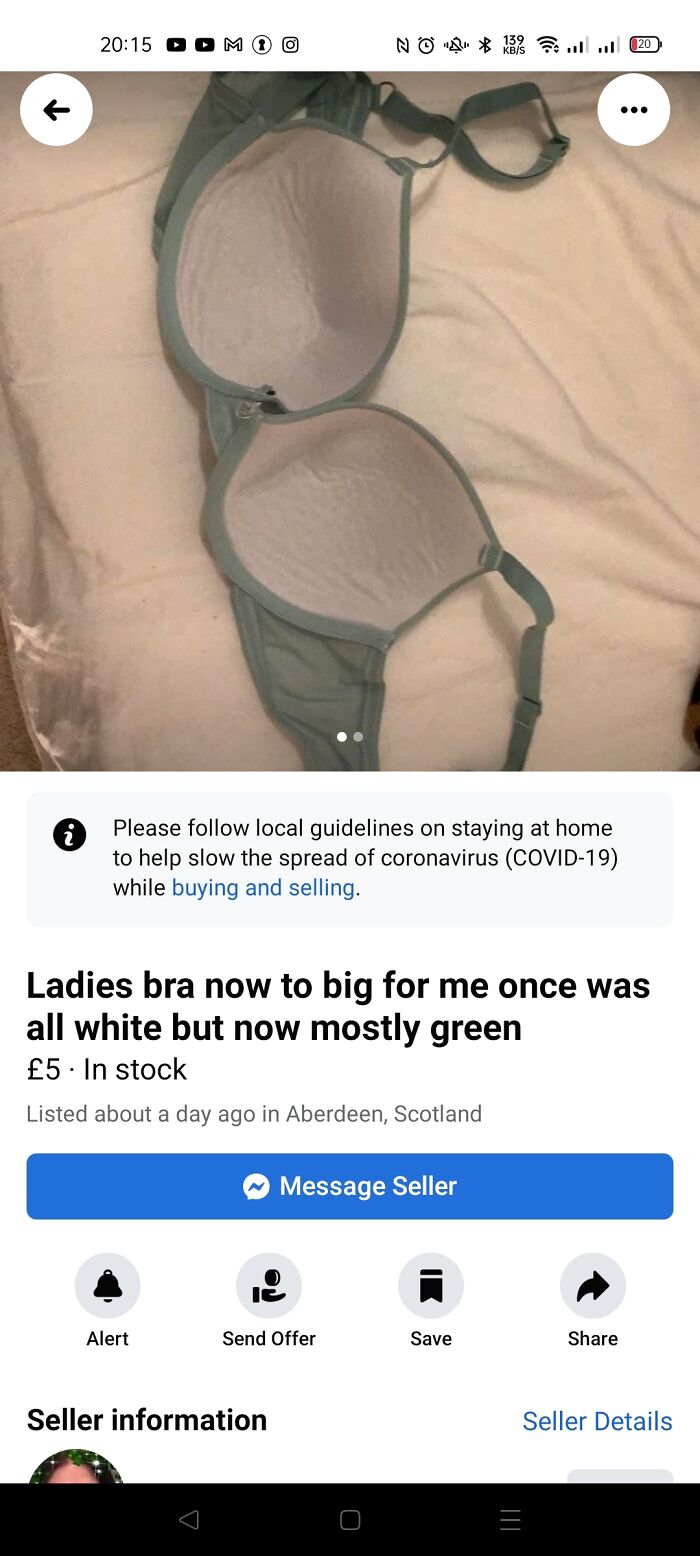
Task: Message the seller about this listing
Action: point(349,1186)
